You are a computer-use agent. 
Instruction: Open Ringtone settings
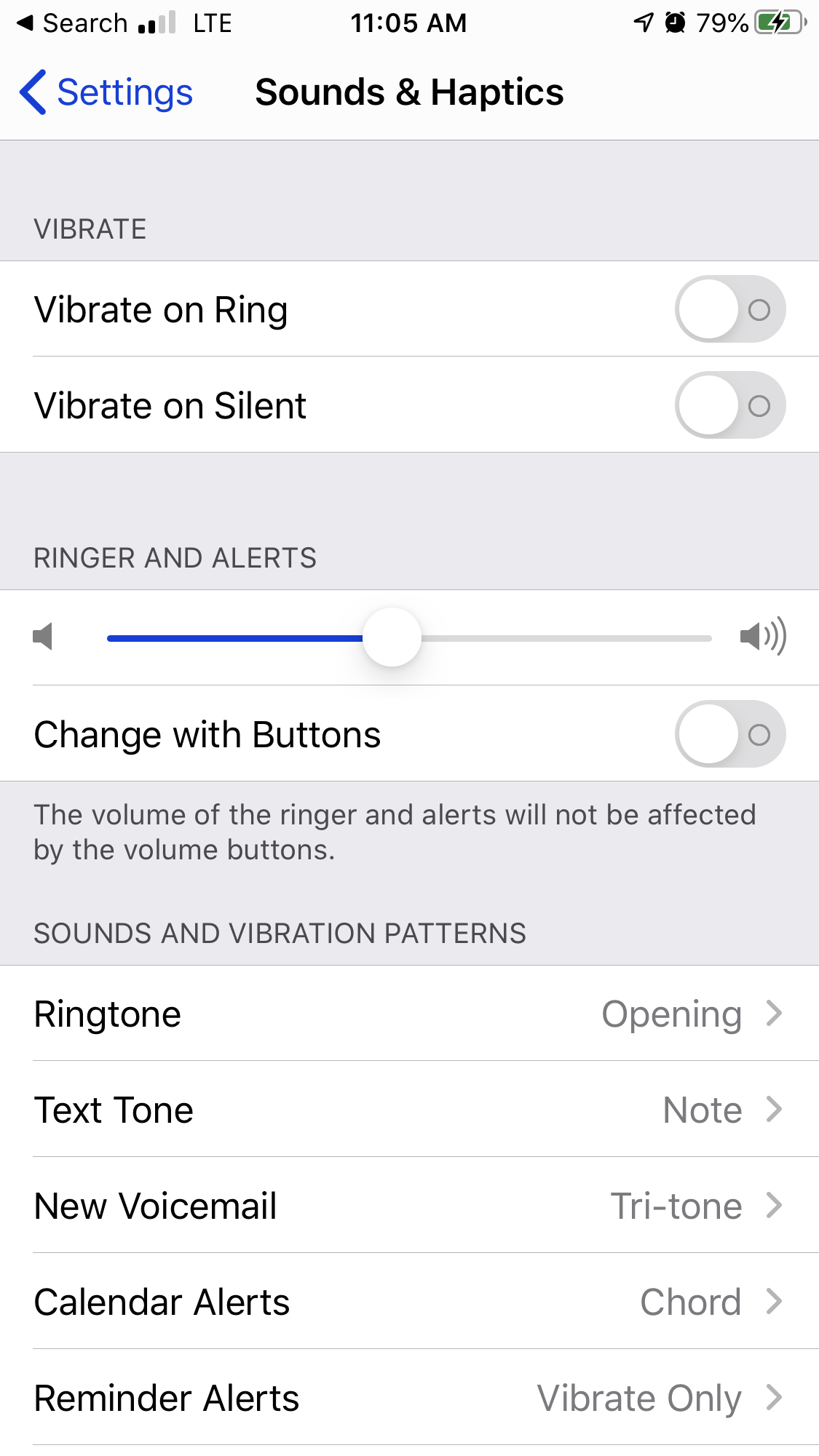tap(409, 1014)
